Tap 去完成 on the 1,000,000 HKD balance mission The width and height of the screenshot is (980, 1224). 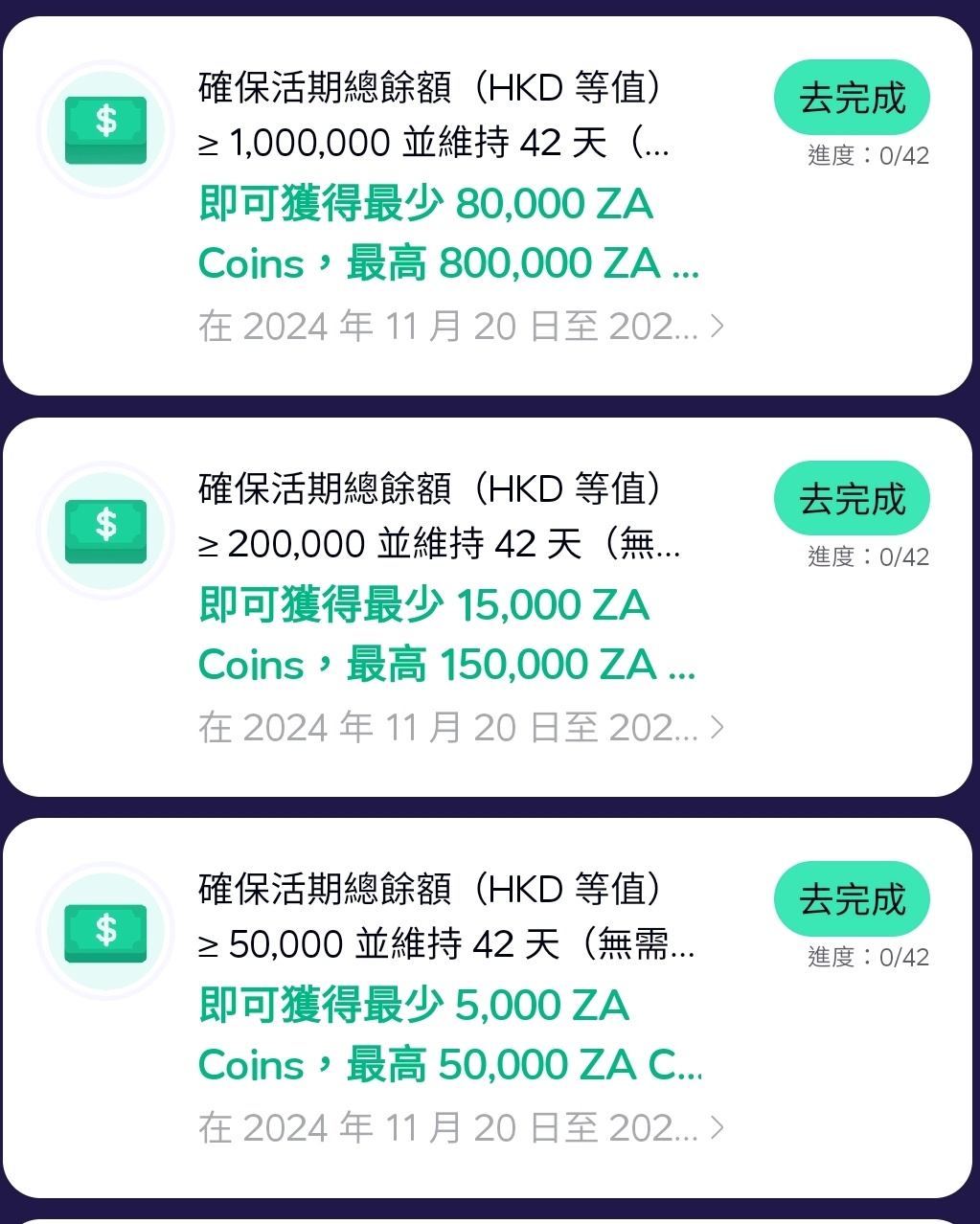pyautogui.click(x=851, y=97)
